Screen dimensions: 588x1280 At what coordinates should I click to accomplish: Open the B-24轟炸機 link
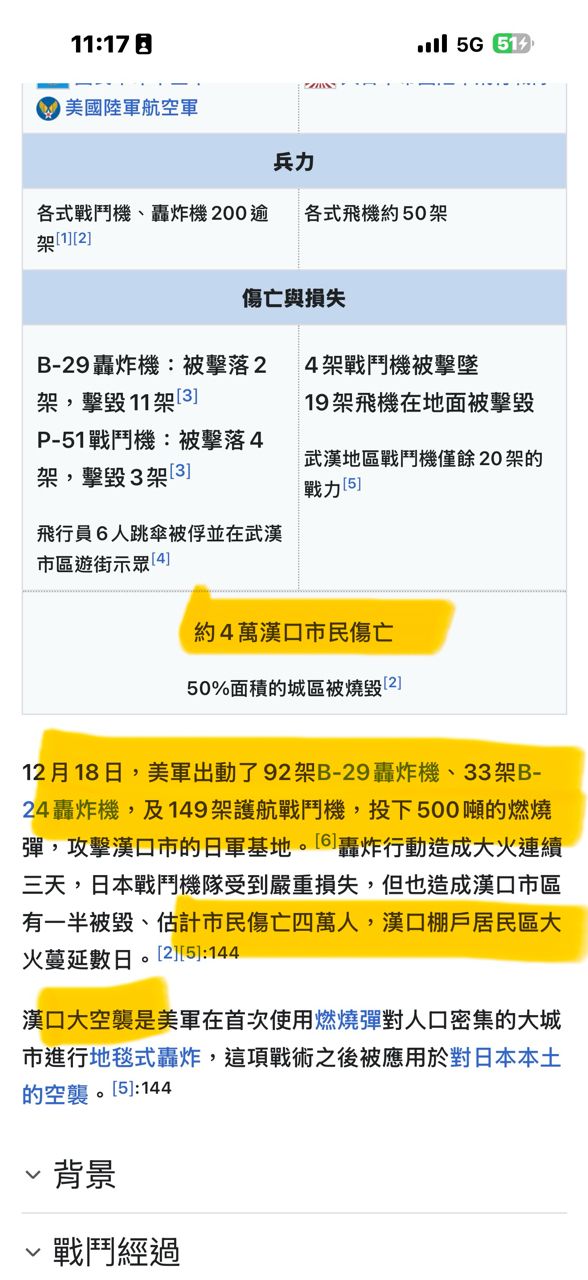[283, 790]
